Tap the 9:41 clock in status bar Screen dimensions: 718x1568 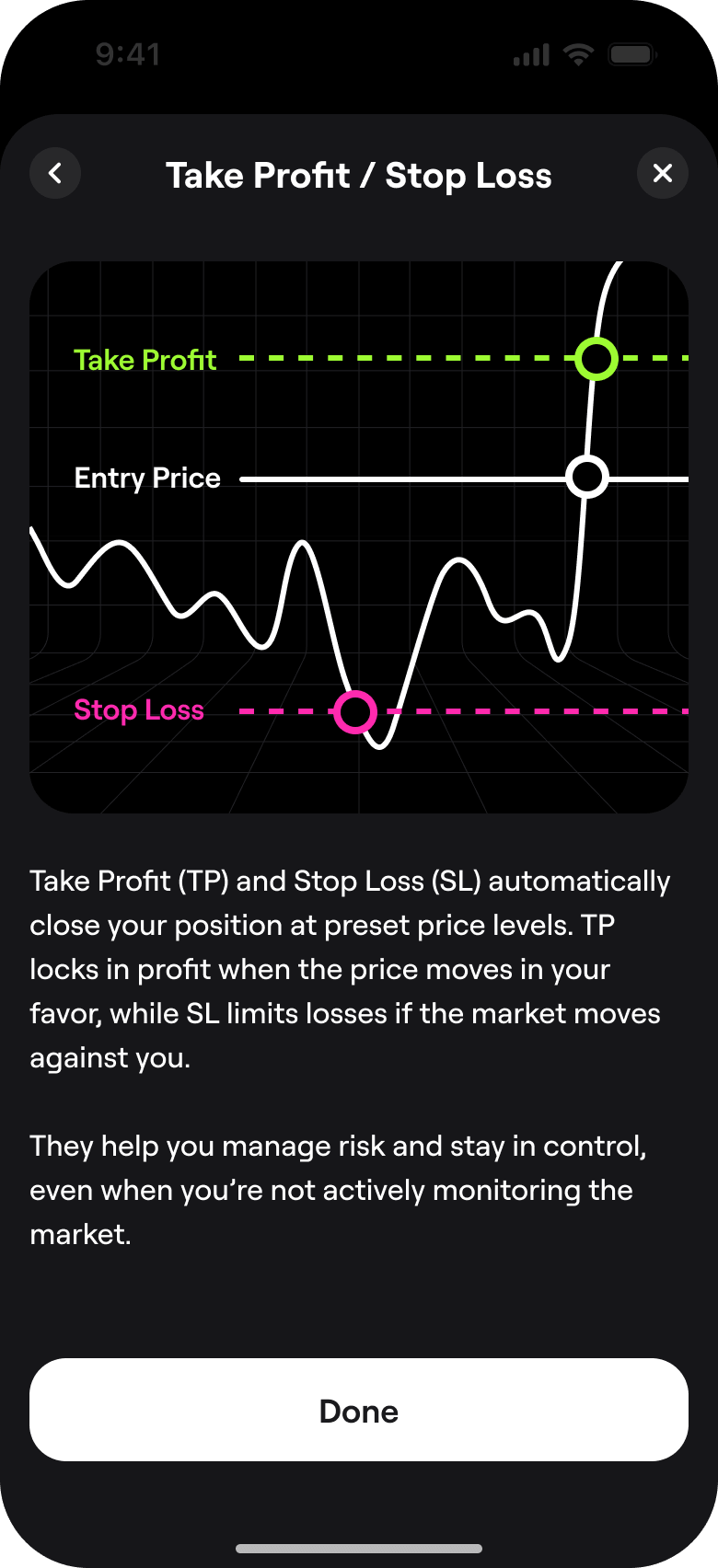coord(129,53)
